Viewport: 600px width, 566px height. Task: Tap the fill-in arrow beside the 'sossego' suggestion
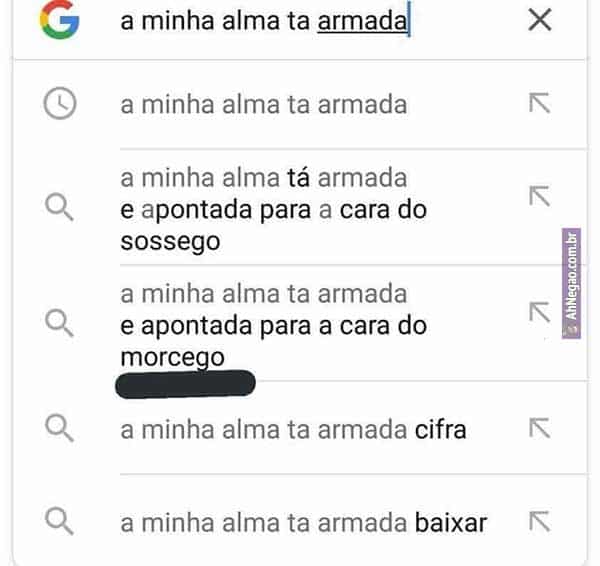(x=540, y=196)
